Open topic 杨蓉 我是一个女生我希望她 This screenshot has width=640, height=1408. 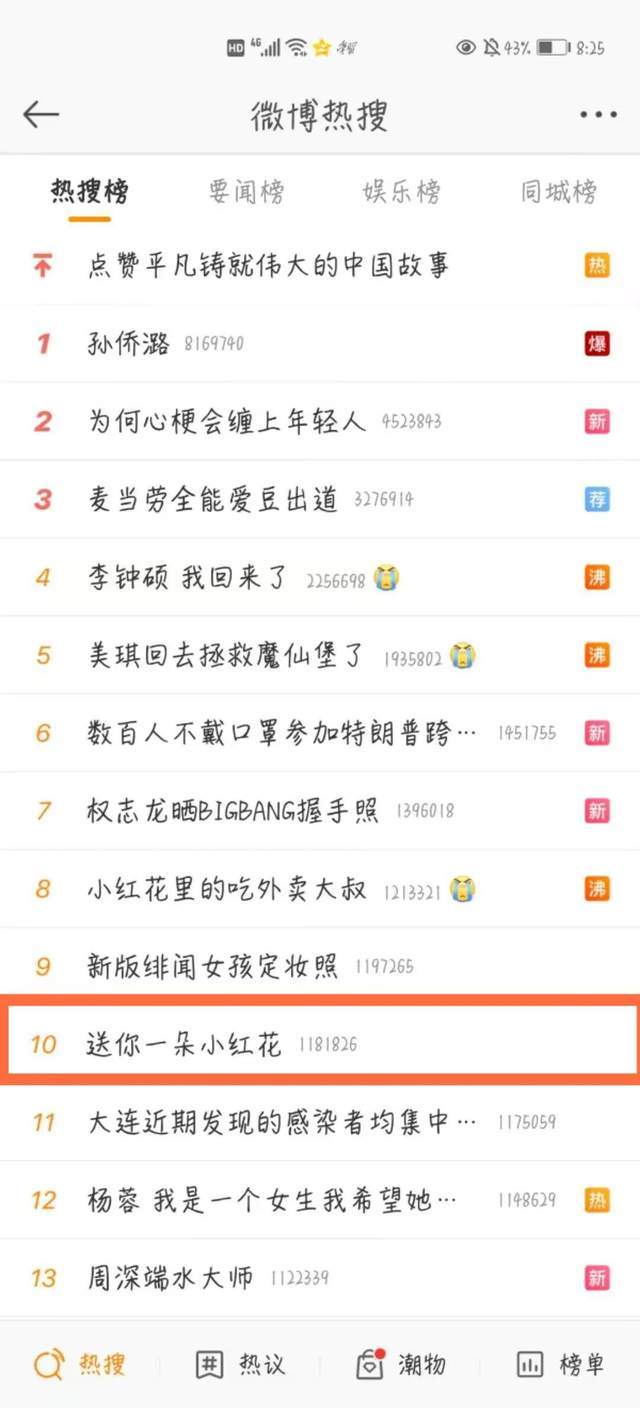tap(320, 1200)
